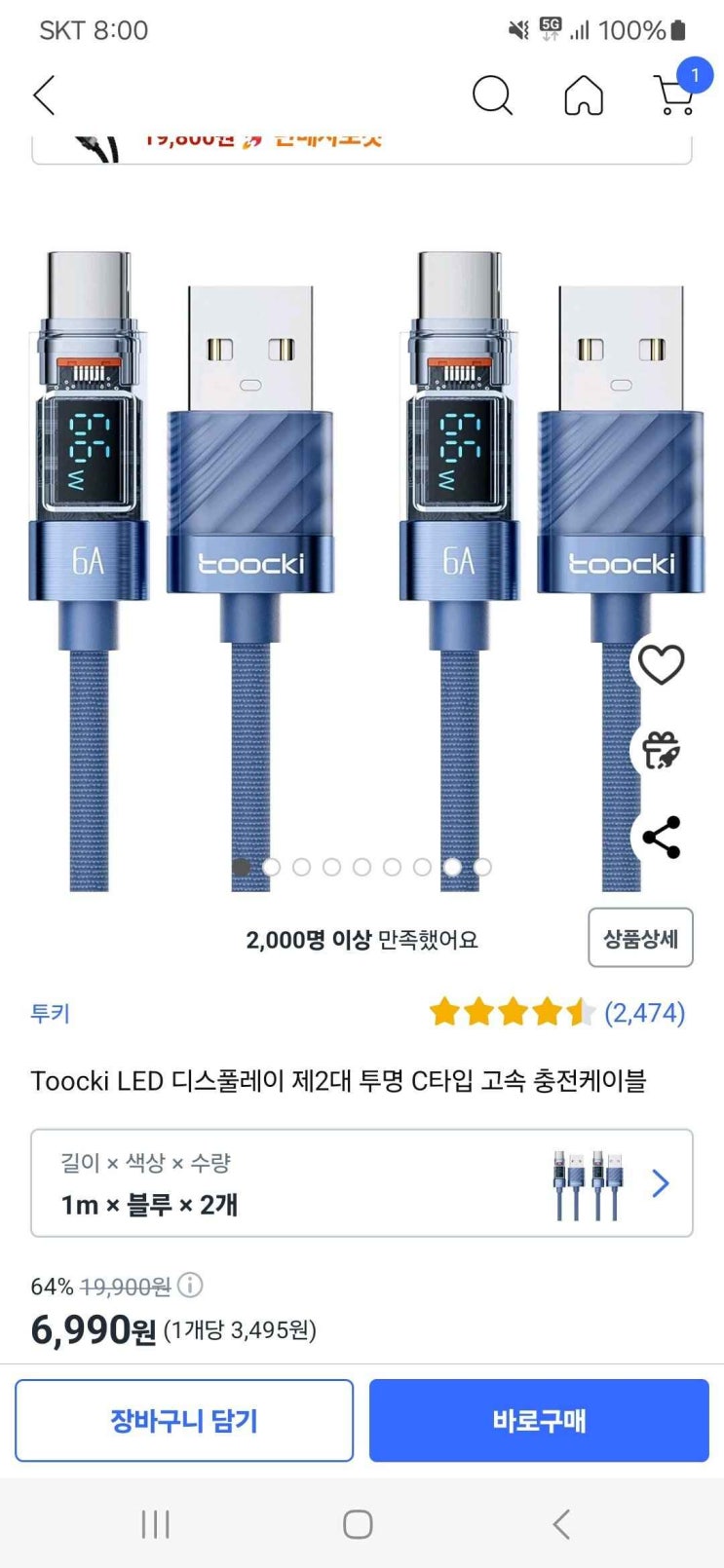Go back using the top-left arrow

tap(44, 95)
